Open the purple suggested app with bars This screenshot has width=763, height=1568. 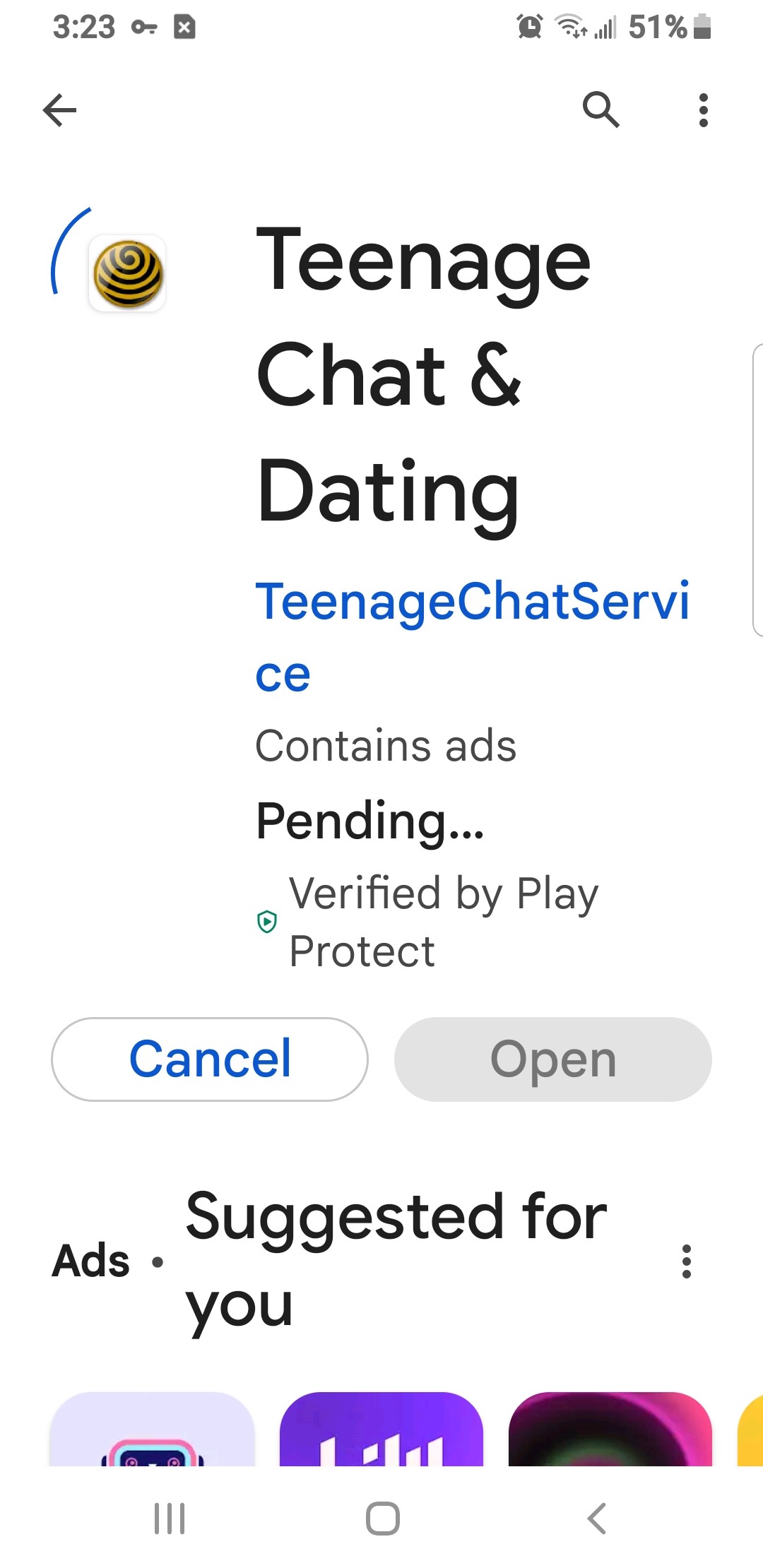tap(381, 1430)
